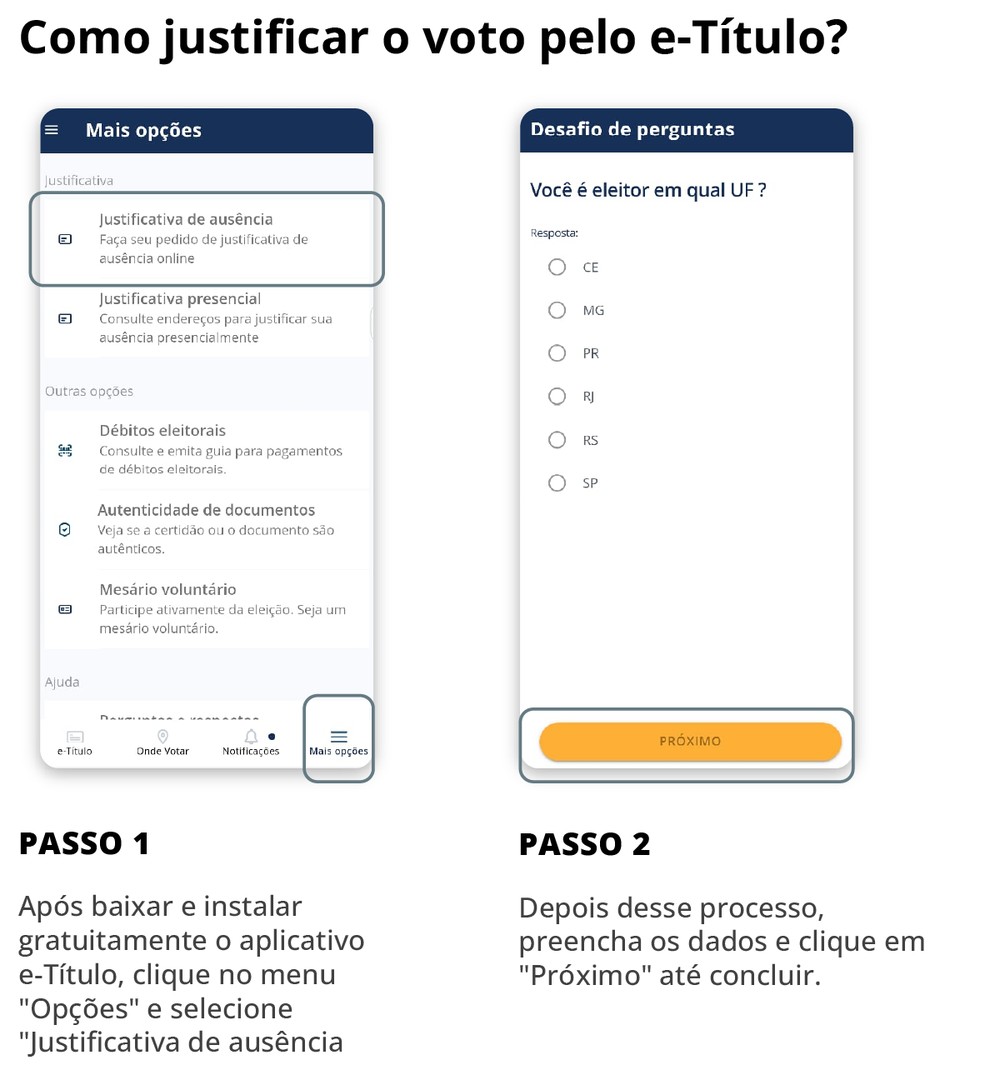Image resolution: width=1000 pixels, height=1085 pixels.
Task: Open the Ajuda section
Action: tap(62, 681)
